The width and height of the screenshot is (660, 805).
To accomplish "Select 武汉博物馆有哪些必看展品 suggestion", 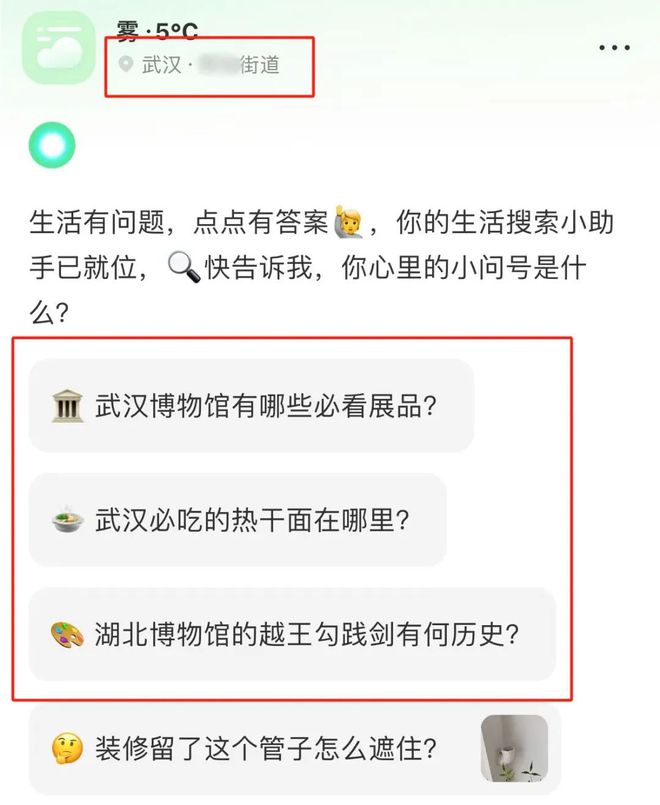I will tap(251, 406).
